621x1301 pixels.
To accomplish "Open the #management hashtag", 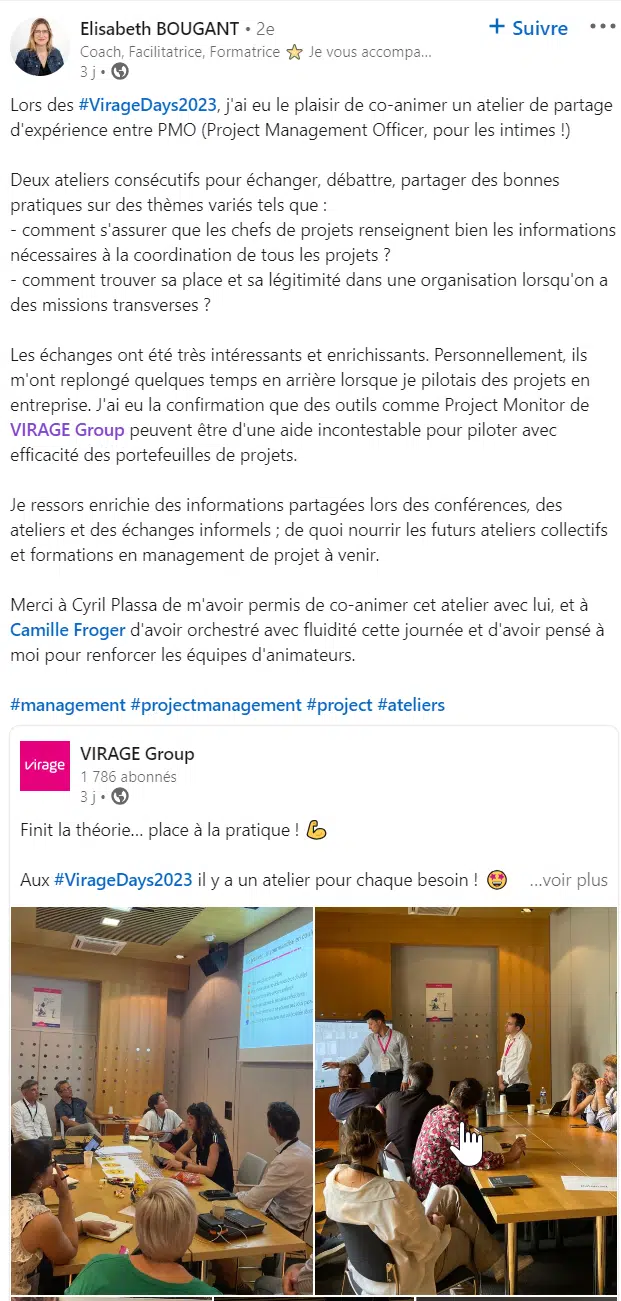I will [68, 705].
